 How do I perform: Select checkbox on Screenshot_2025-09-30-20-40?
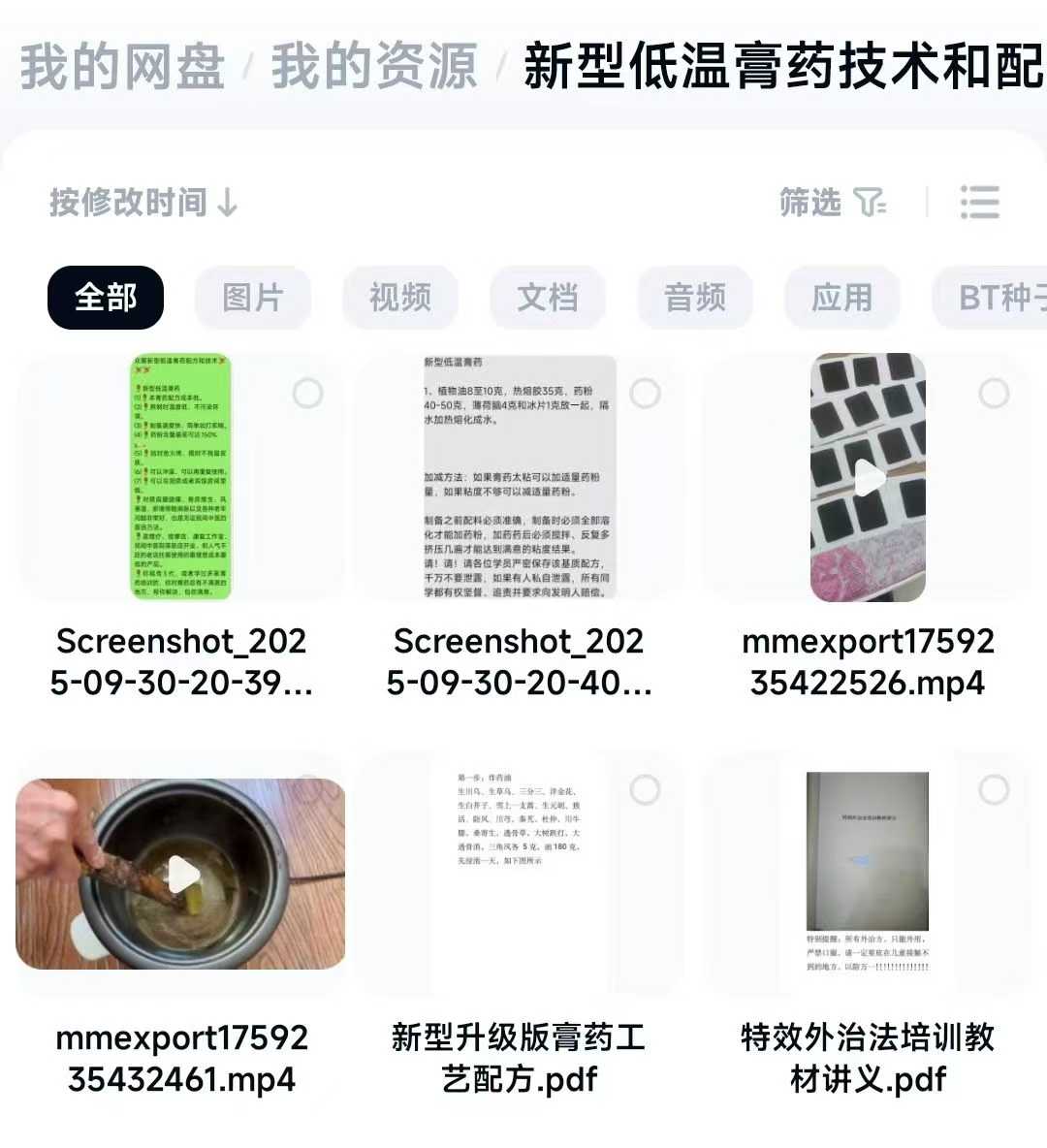click(x=645, y=394)
